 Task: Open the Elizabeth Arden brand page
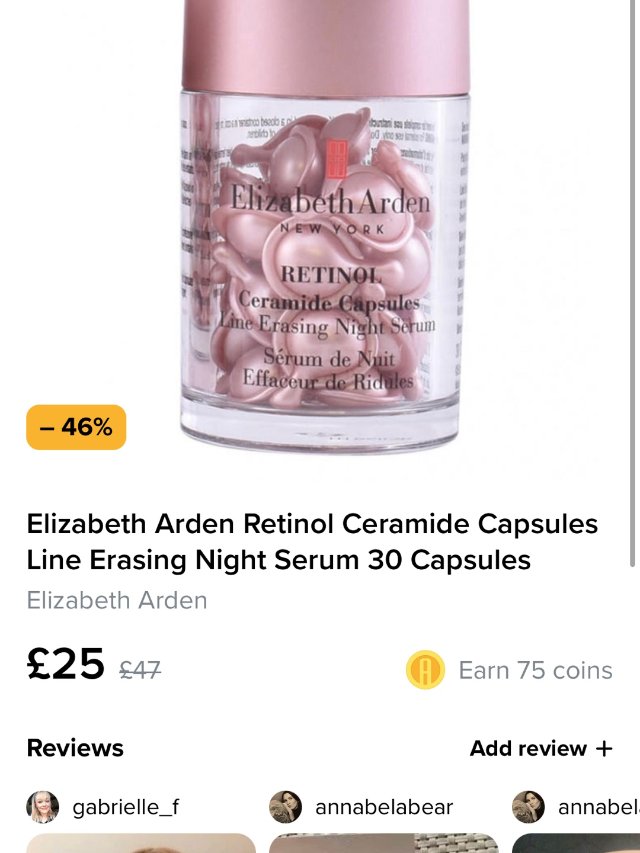117,600
